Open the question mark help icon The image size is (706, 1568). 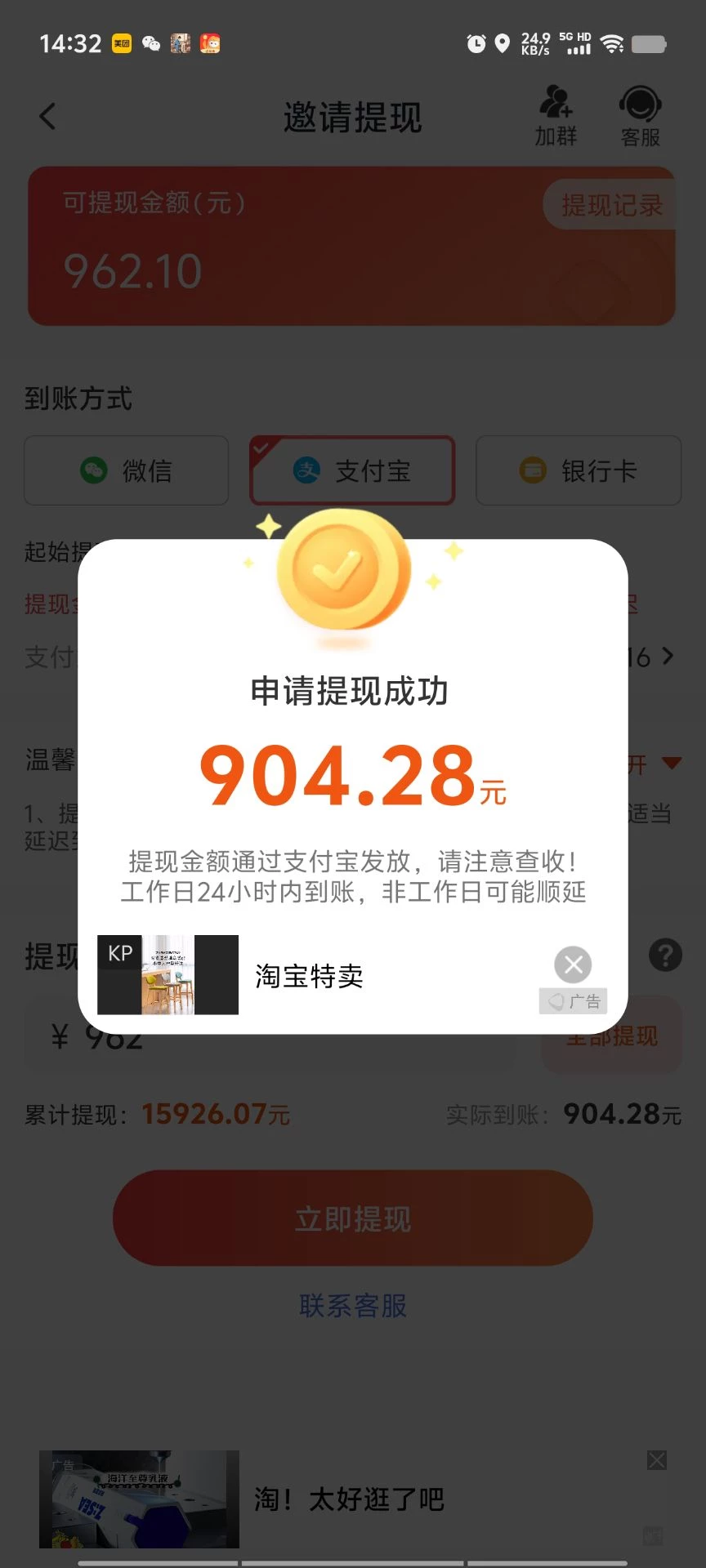(665, 955)
